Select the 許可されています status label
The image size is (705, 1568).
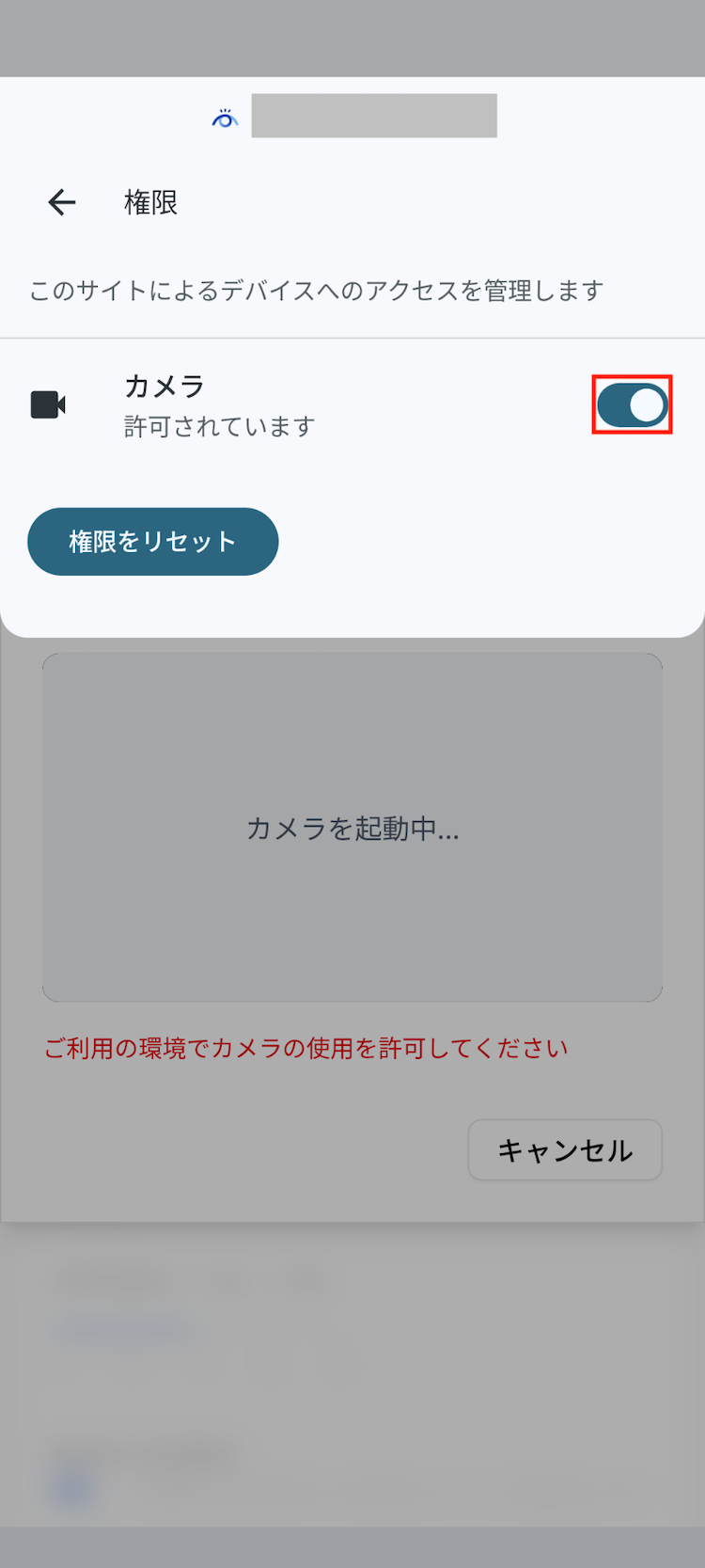219,426
